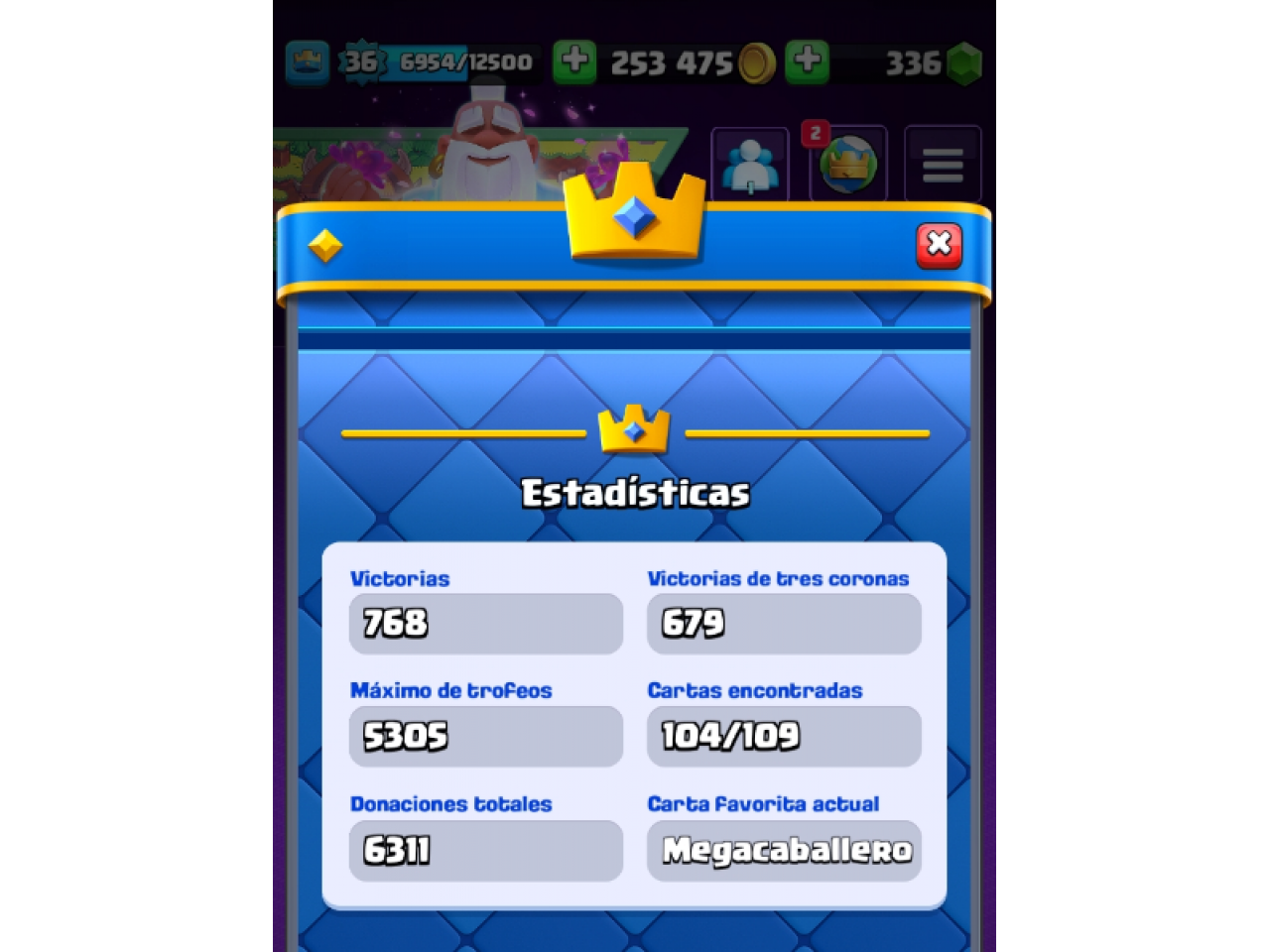Viewport: 1270px width, 952px height.
Task: Add more gold with the plus button
Action: (573, 61)
